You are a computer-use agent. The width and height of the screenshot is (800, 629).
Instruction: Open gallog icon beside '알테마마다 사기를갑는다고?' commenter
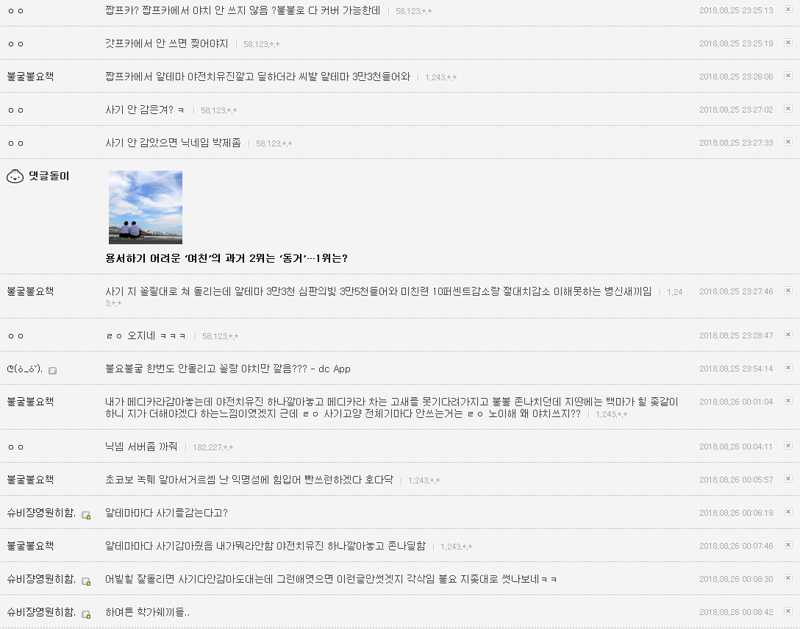(86, 514)
